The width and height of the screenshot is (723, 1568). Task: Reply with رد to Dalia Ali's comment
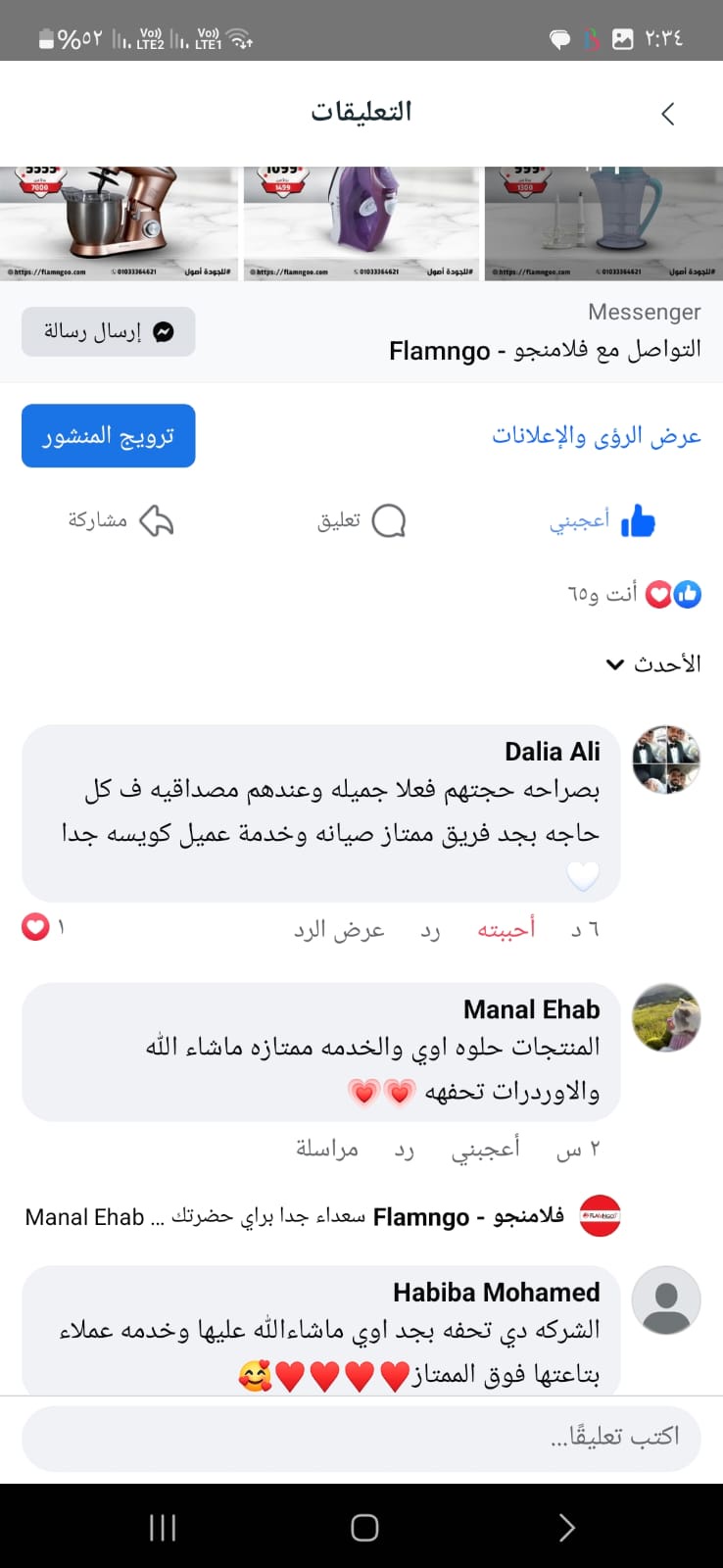[430, 929]
